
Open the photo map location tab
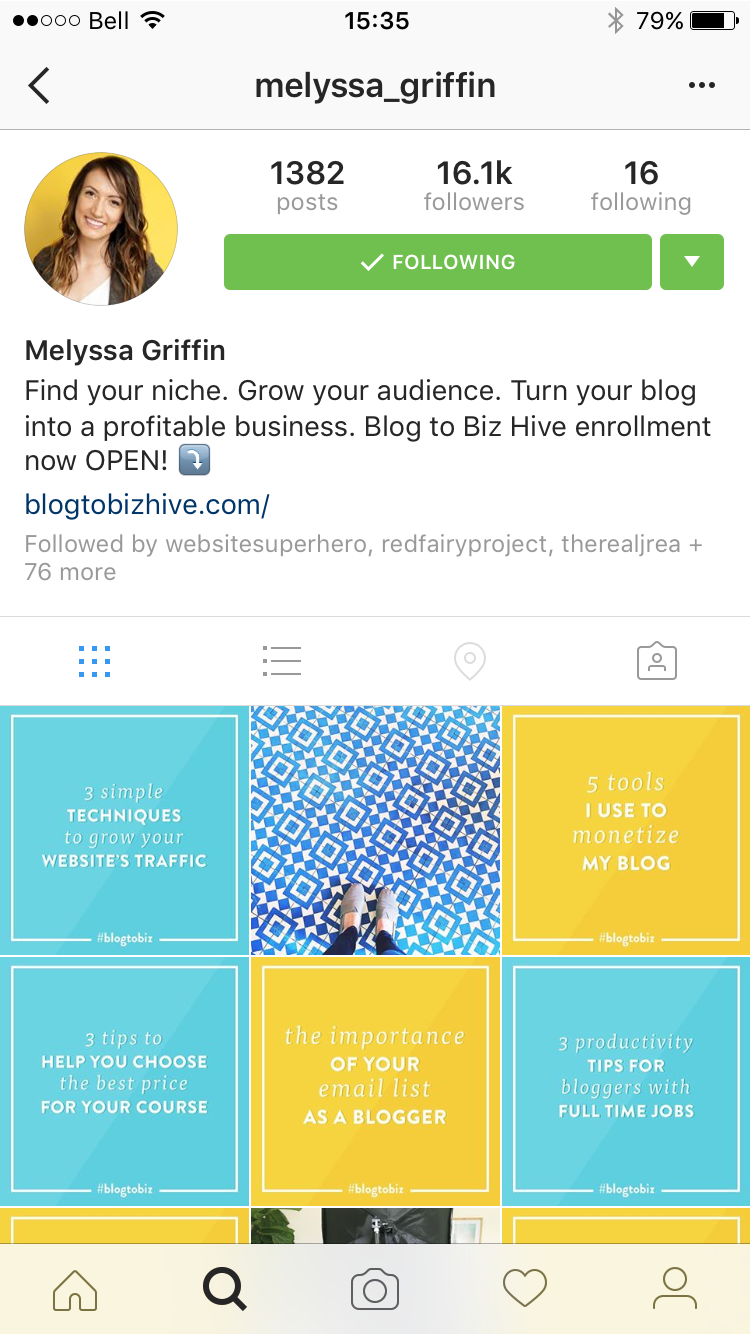pyautogui.click(x=470, y=661)
